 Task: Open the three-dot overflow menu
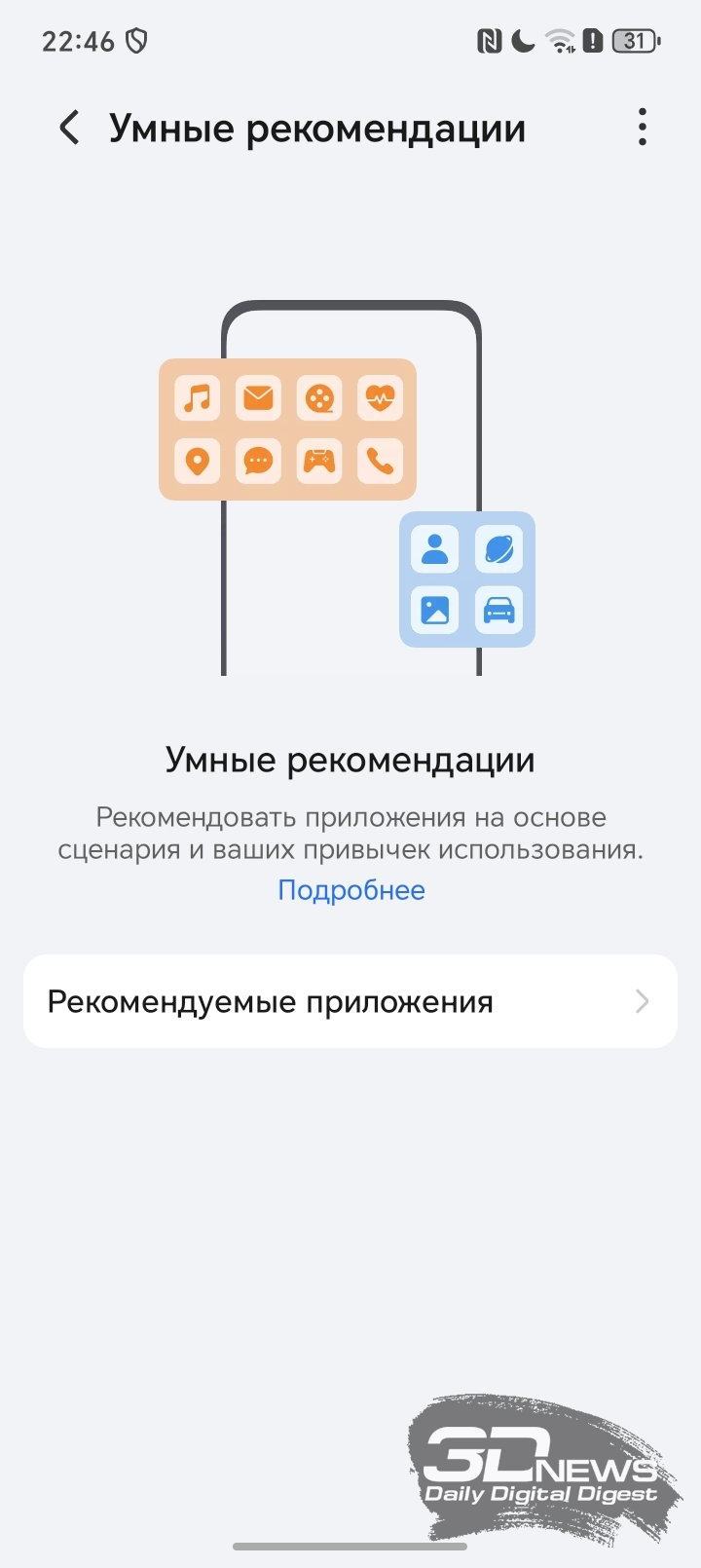click(642, 128)
